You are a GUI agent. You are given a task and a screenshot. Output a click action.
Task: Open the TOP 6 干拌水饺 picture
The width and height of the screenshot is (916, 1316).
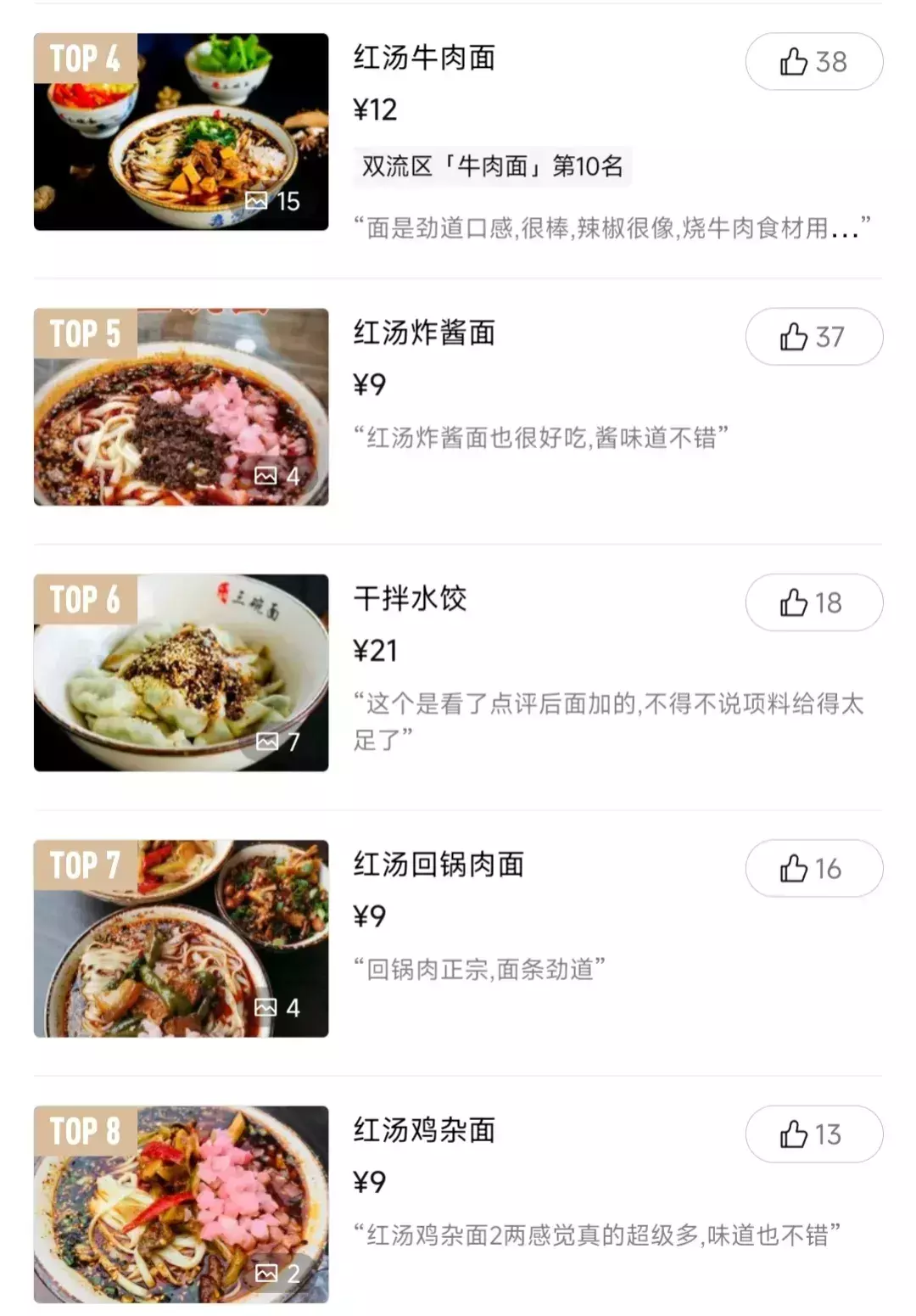[181, 672]
